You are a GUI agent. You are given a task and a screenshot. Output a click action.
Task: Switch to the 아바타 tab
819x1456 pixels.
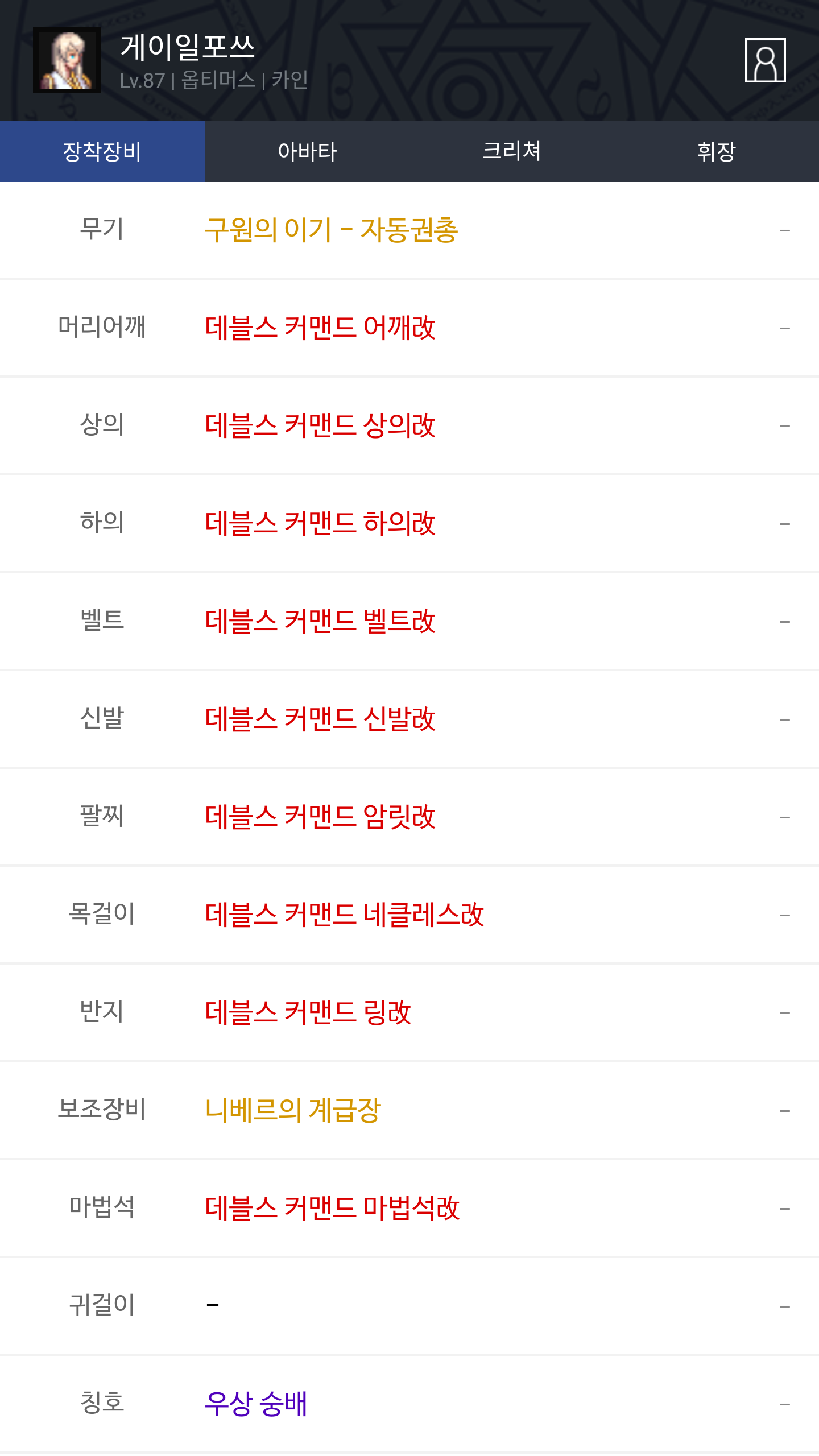(307, 151)
